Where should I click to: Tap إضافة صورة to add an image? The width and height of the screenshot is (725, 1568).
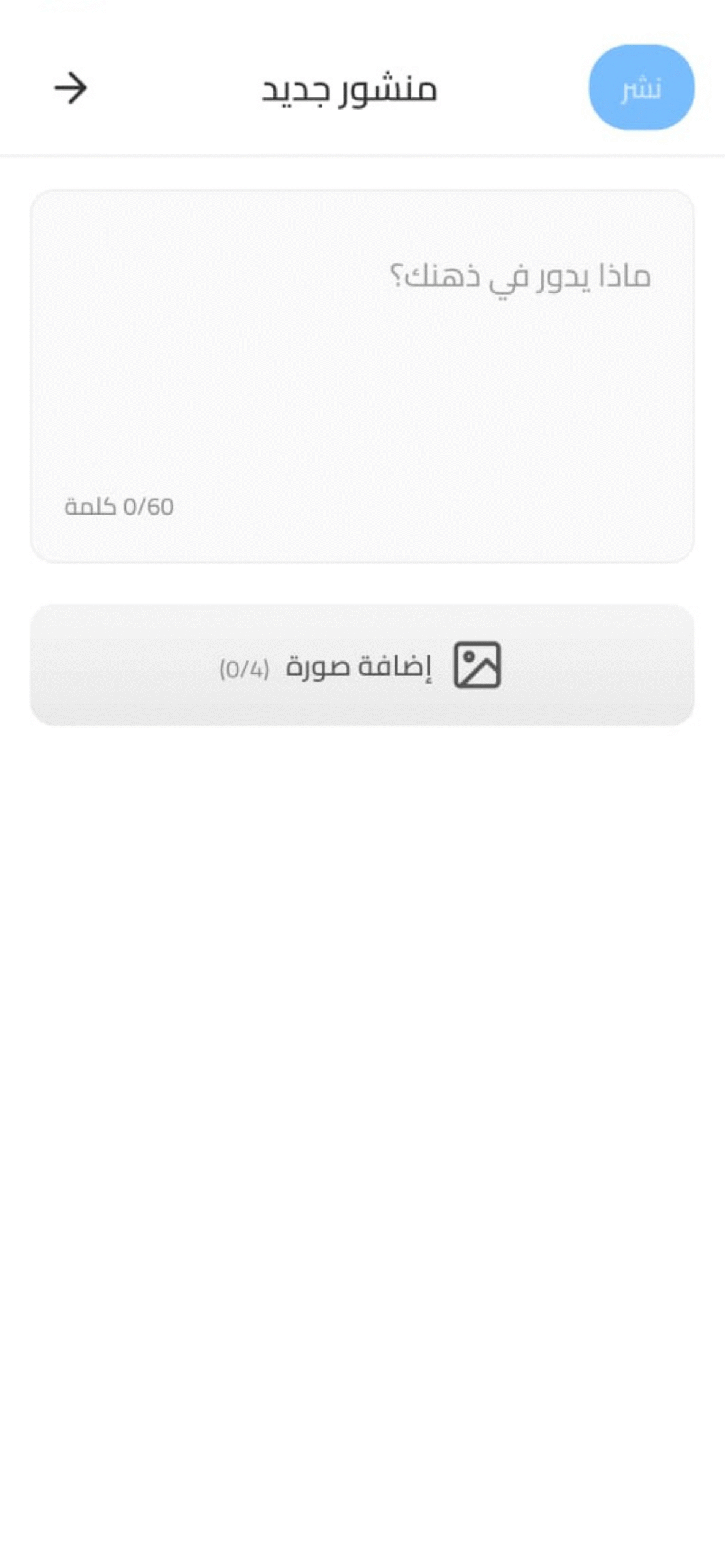pyautogui.click(x=362, y=665)
